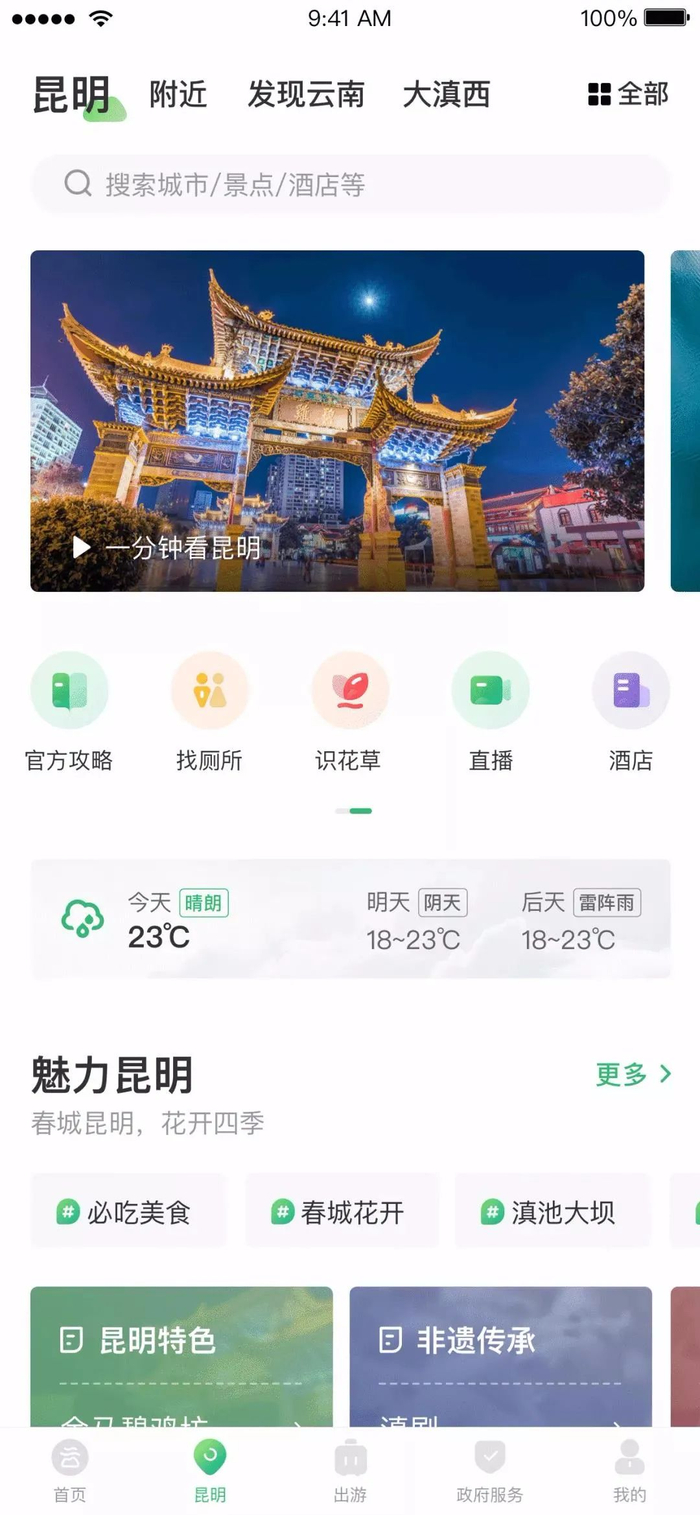This screenshot has width=700, height=1515.
Task: Select the 必吃美食 topic chip
Action: pyautogui.click(x=128, y=1212)
